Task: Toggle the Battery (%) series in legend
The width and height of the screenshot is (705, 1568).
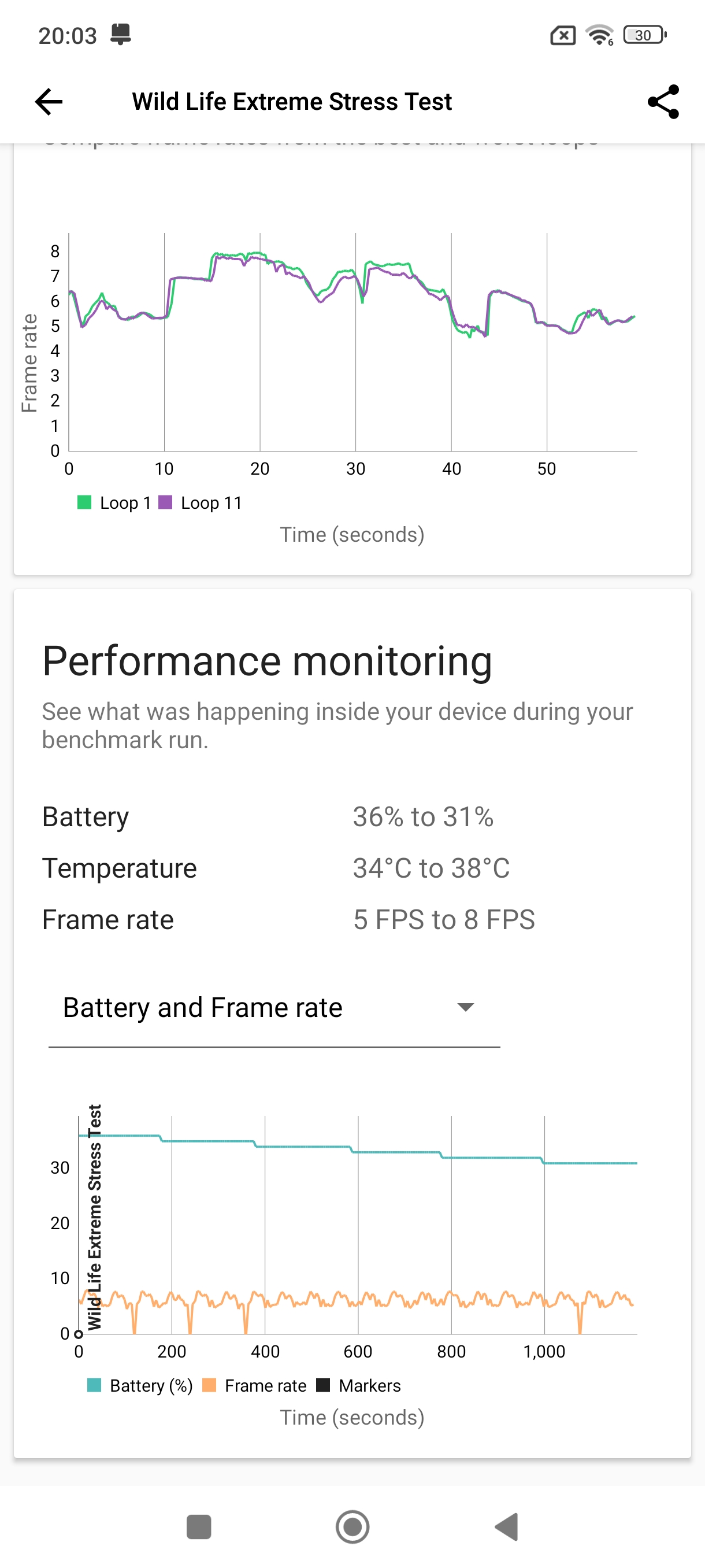Action: [140, 1386]
